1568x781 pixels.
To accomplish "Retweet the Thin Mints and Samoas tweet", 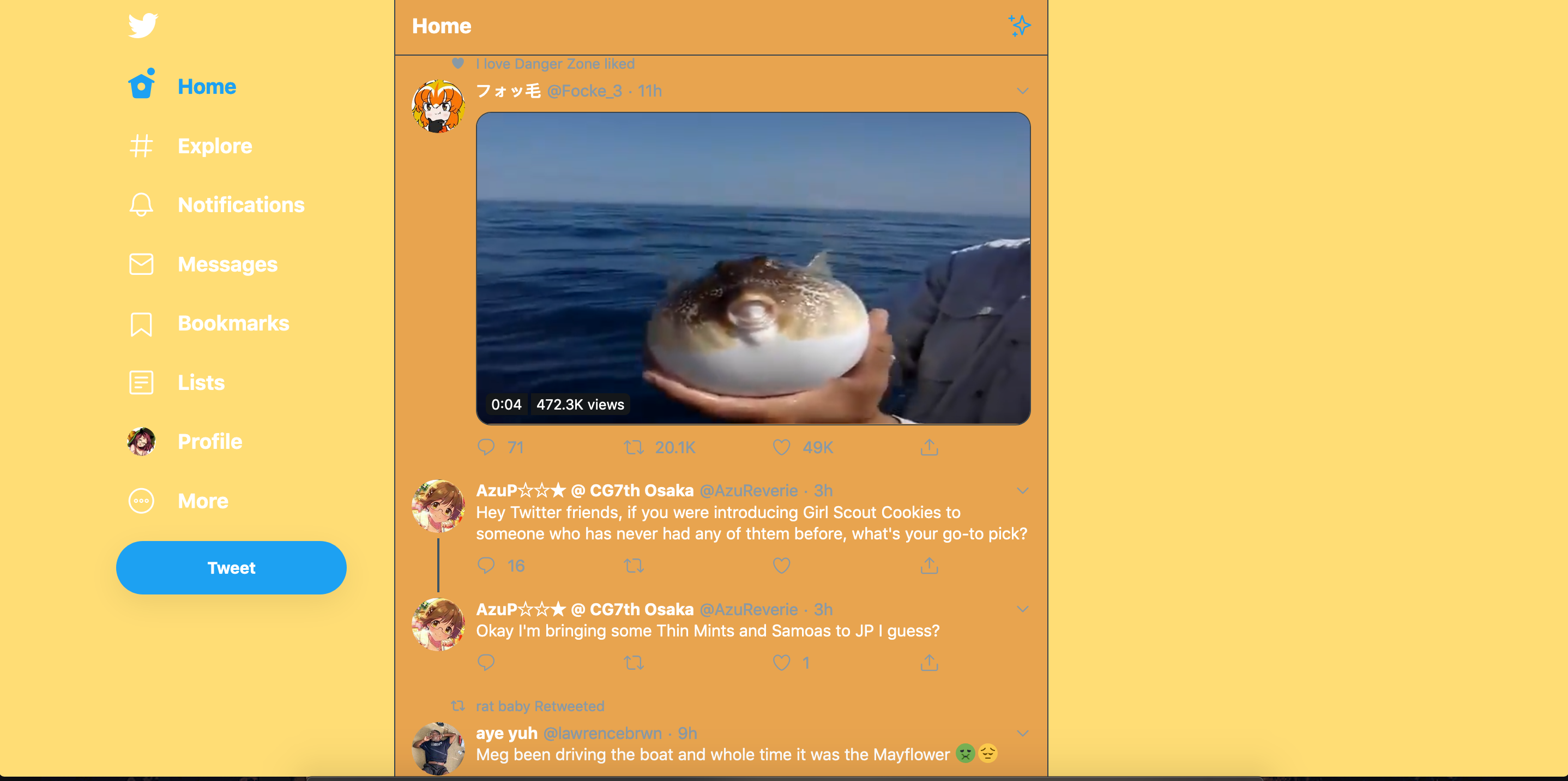I will click(634, 662).
